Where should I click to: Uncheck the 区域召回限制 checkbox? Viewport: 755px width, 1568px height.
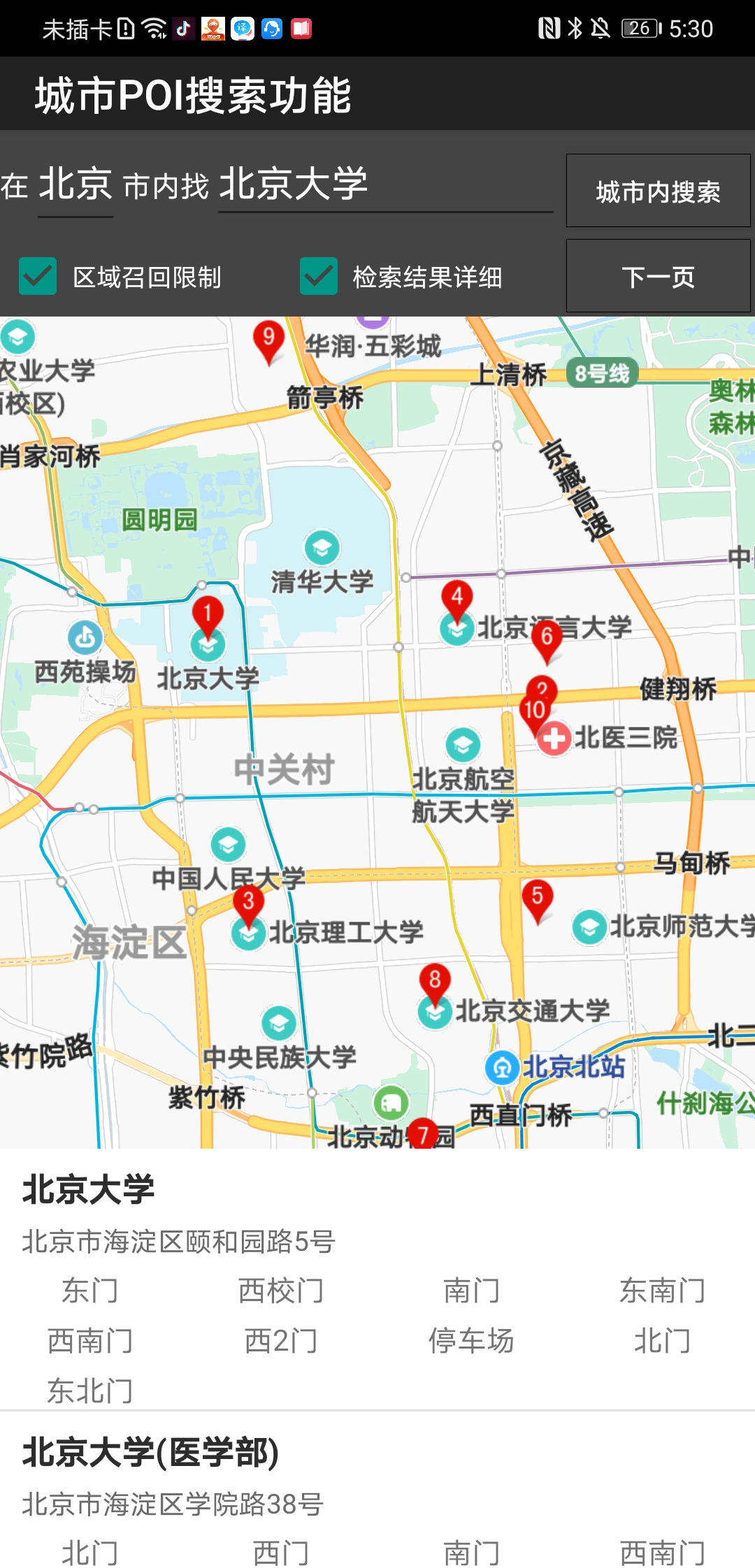[x=38, y=276]
